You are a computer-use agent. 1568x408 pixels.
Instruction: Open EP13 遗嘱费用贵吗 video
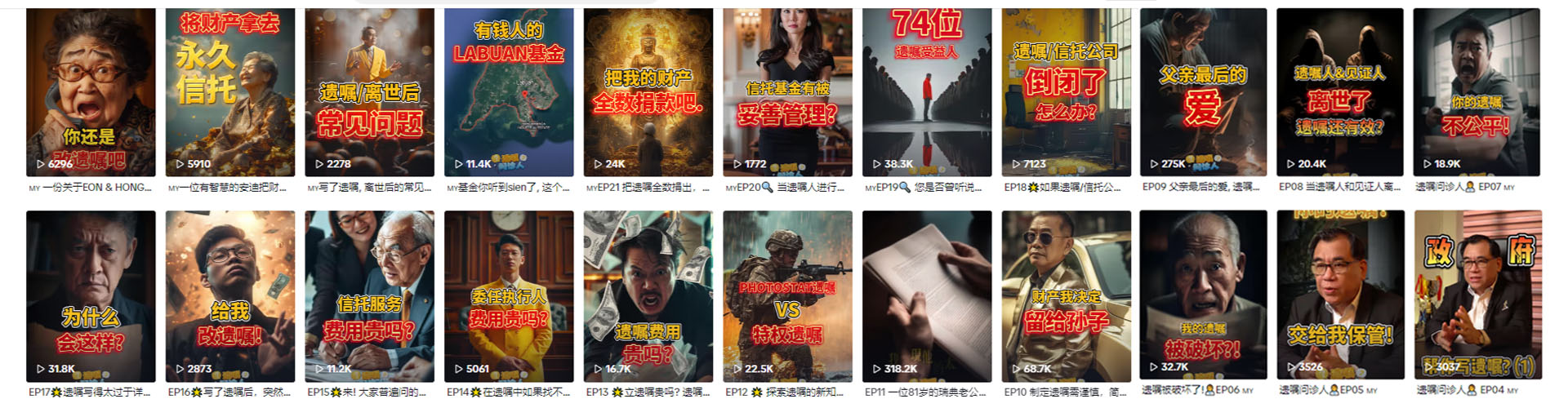tap(648, 296)
